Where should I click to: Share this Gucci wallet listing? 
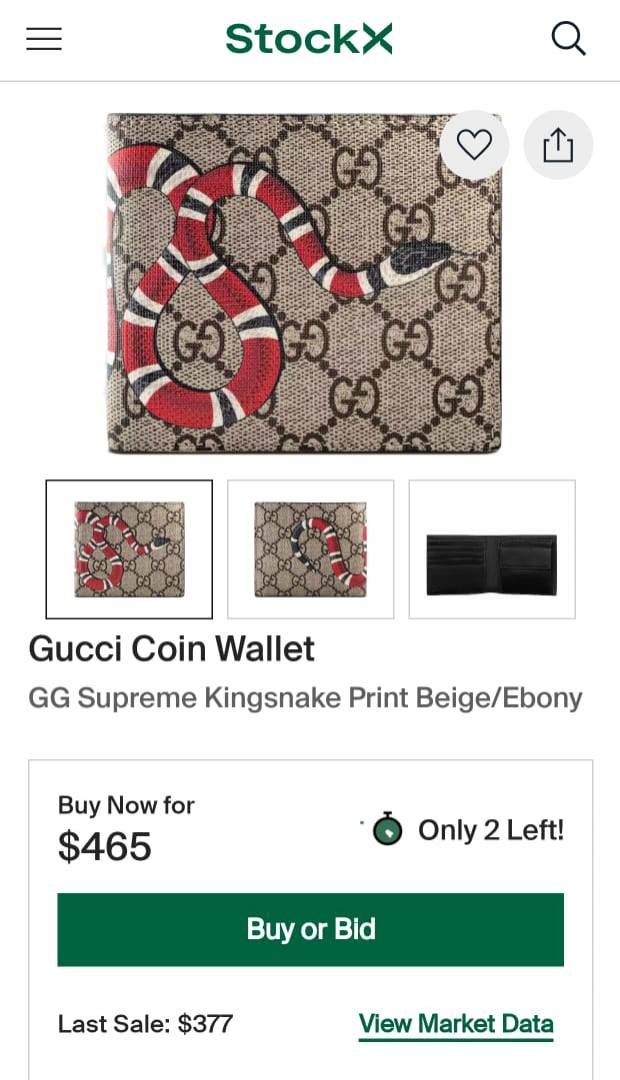(x=558, y=146)
